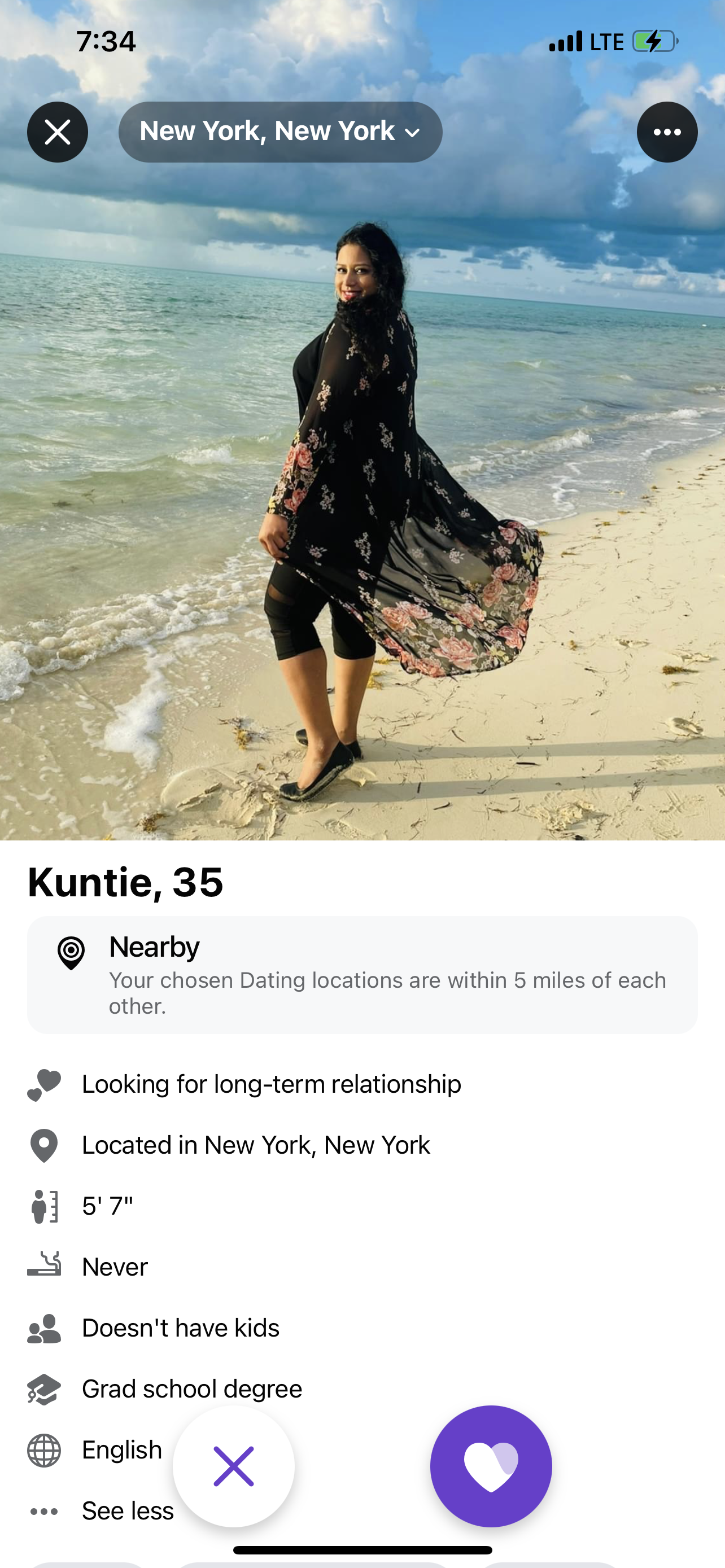Open the three-dot more options menu
725x1568 pixels.
pos(667,132)
